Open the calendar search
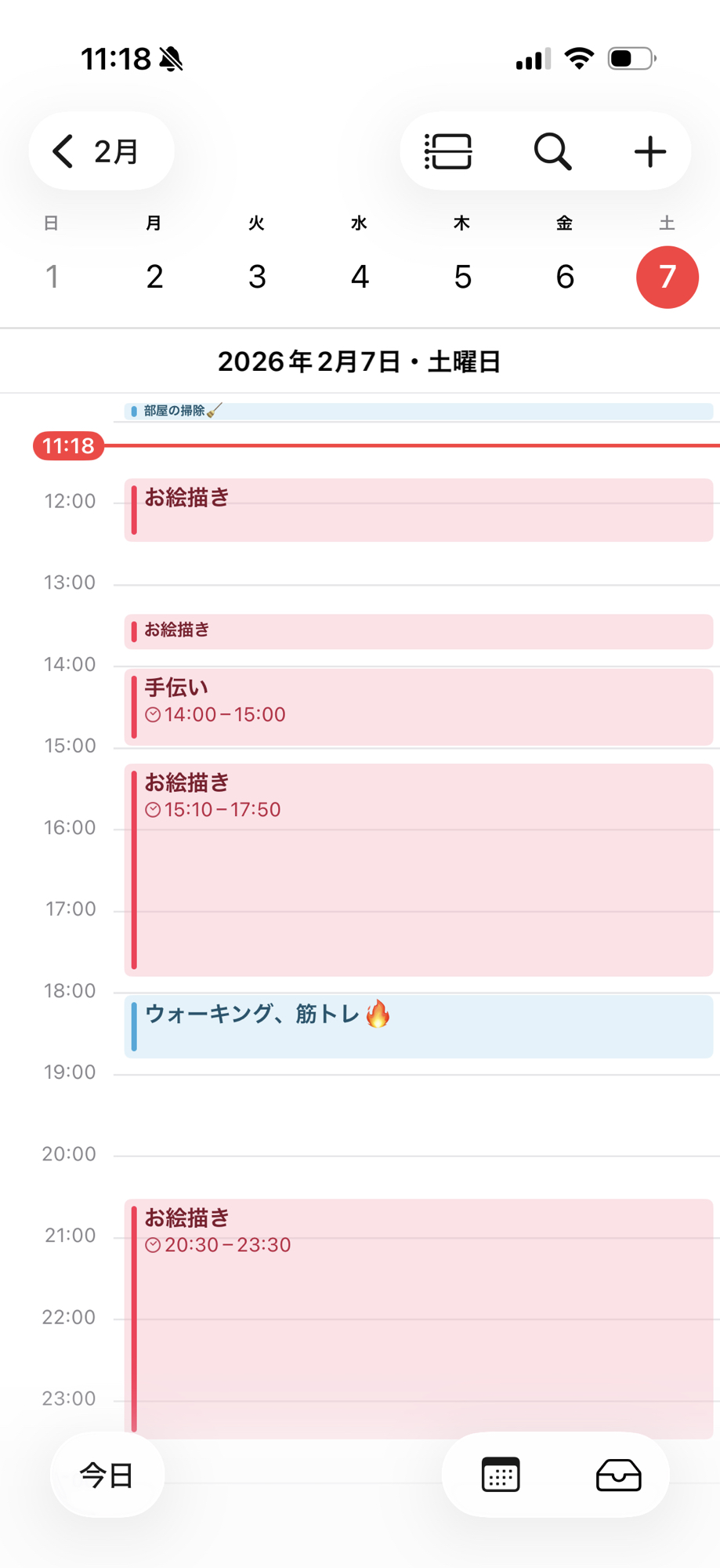Viewport: 720px width, 1568px height. tap(552, 151)
